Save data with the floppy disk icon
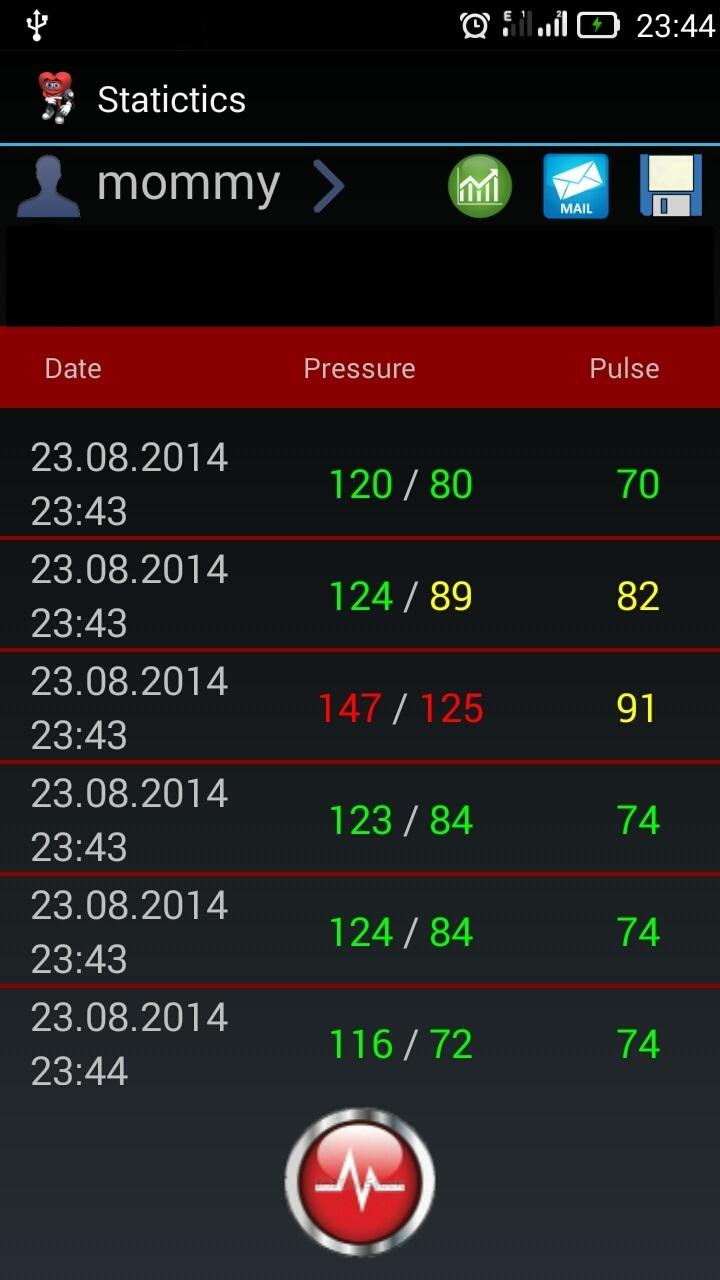This screenshot has width=720, height=1280. click(670, 186)
